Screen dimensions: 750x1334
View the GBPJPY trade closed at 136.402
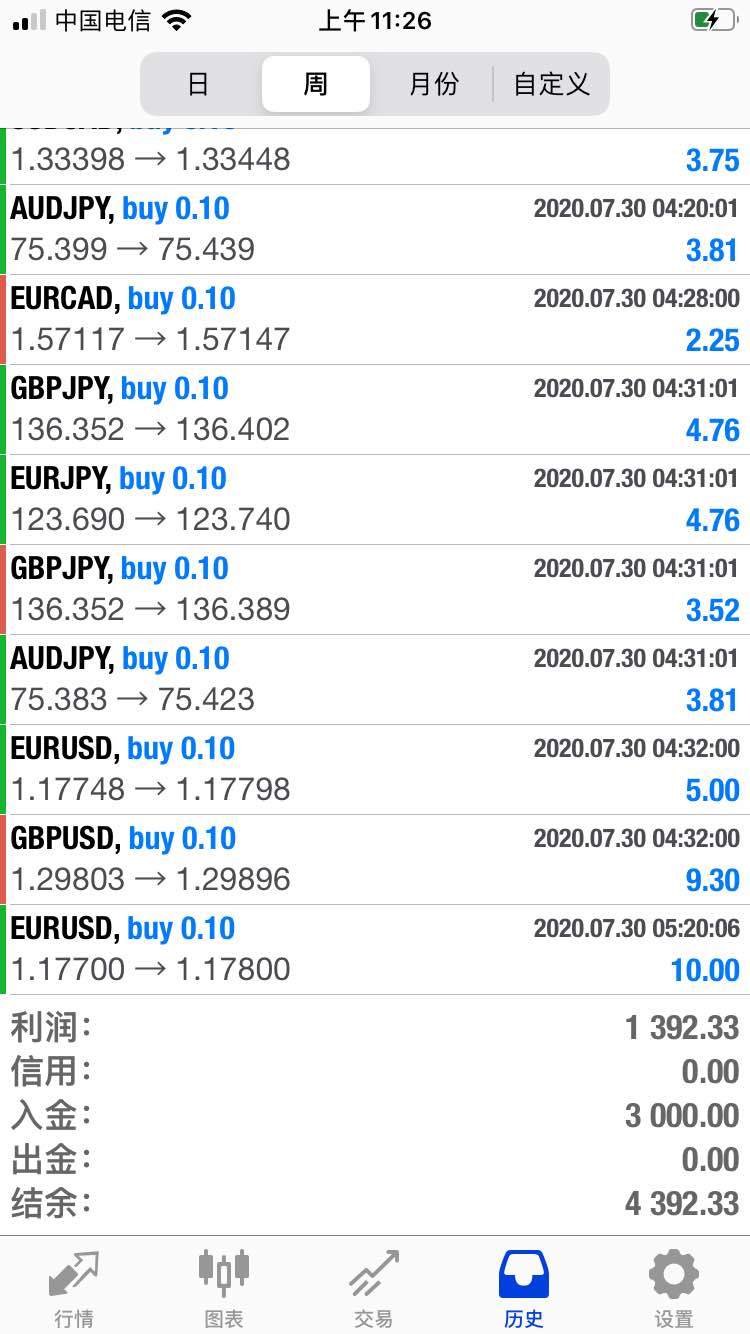coord(375,410)
